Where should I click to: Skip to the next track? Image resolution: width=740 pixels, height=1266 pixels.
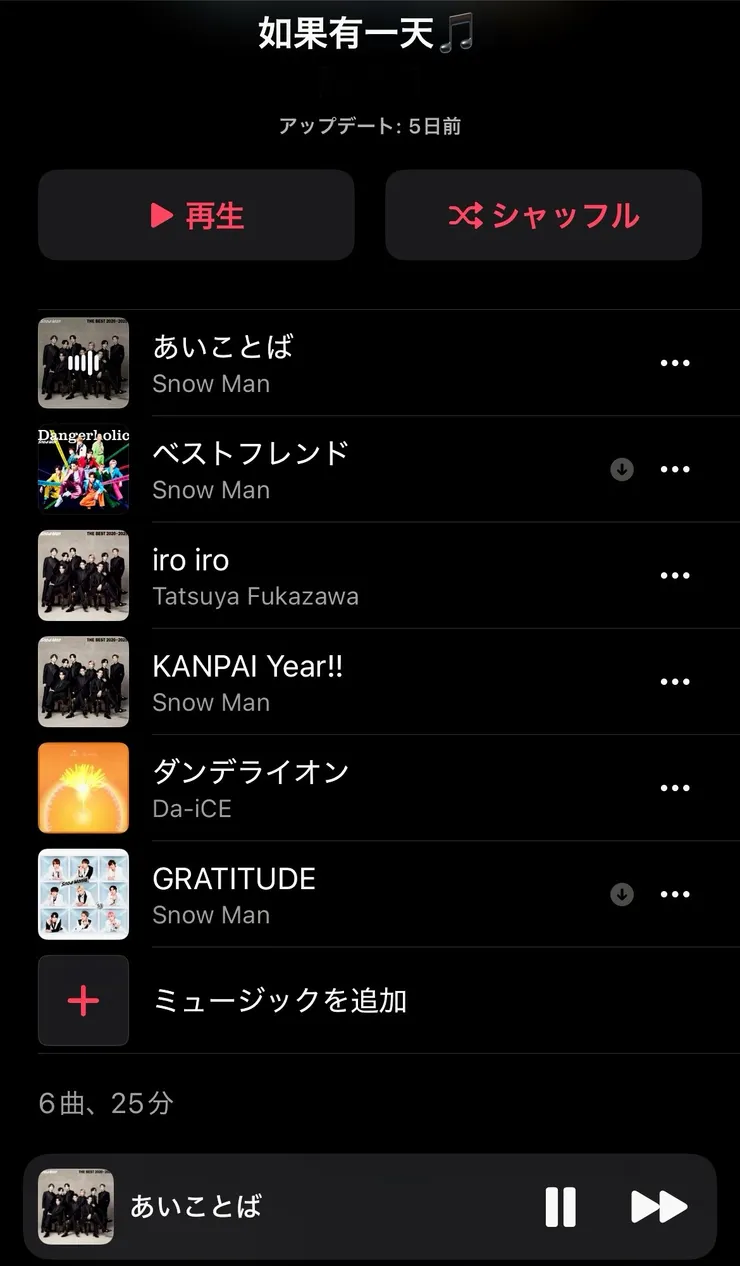coord(659,1206)
